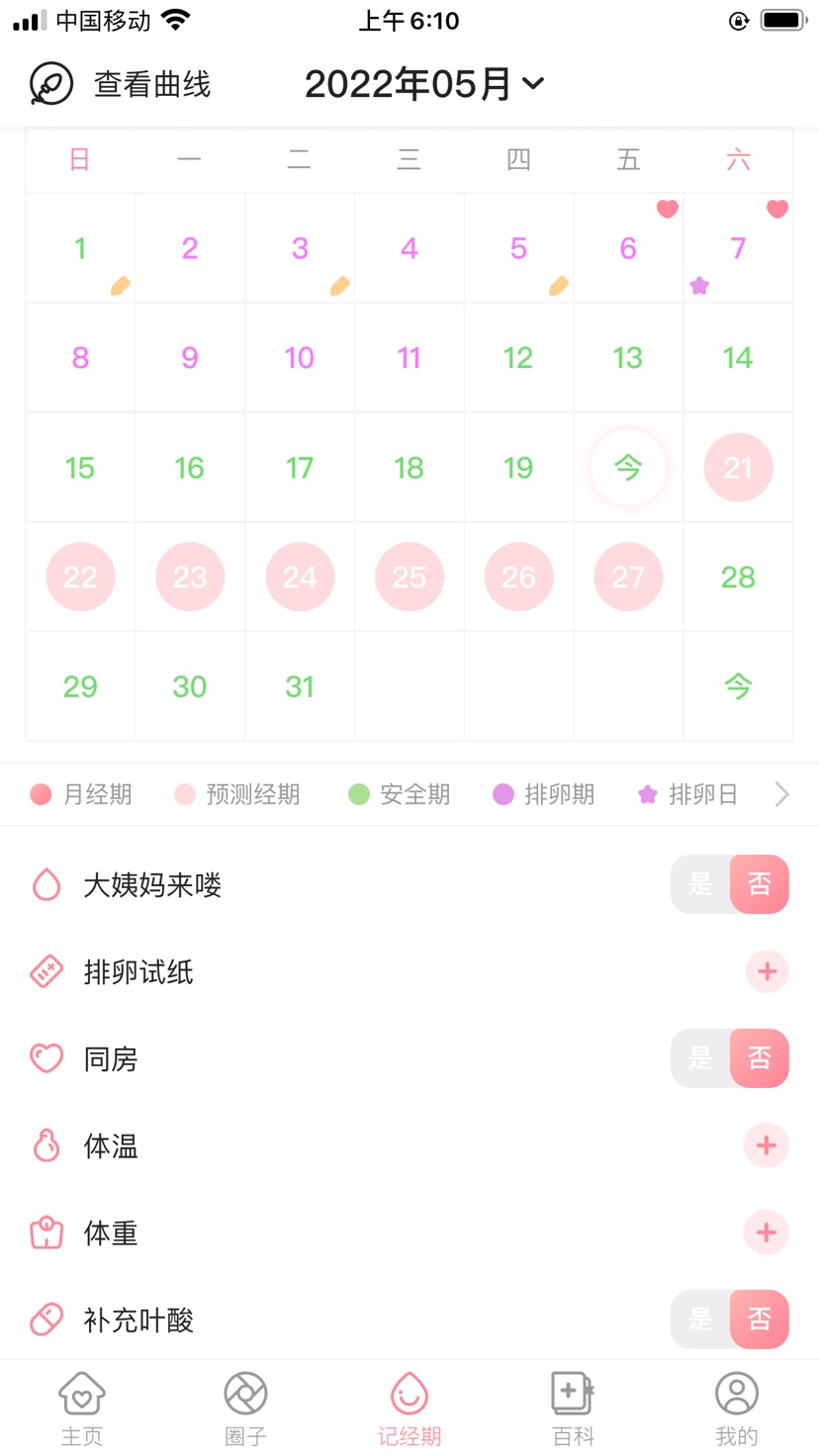This screenshot has width=819, height=1456.
Task: Add a 体温 temperature record
Action: (767, 1145)
